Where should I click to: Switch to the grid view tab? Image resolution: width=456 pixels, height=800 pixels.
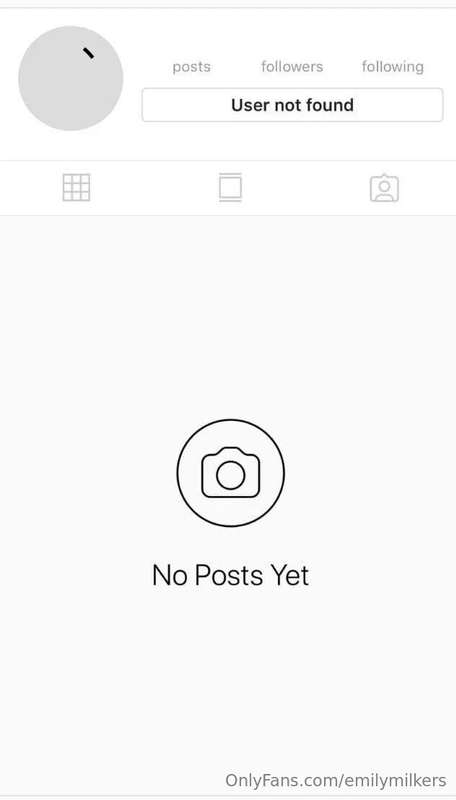(x=77, y=187)
